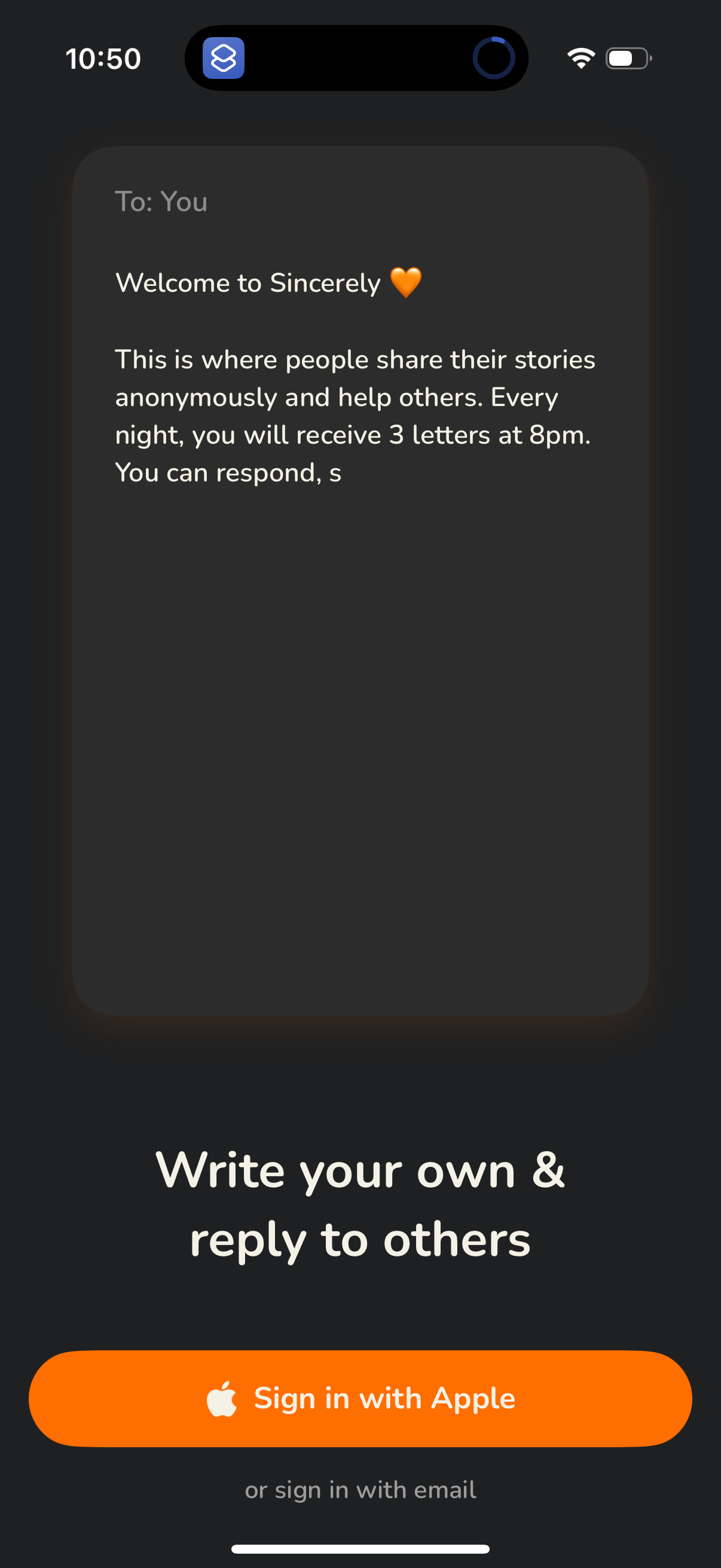Tap the battery indicator in the status bar
Screen dimensions: 721x1568
click(627, 58)
